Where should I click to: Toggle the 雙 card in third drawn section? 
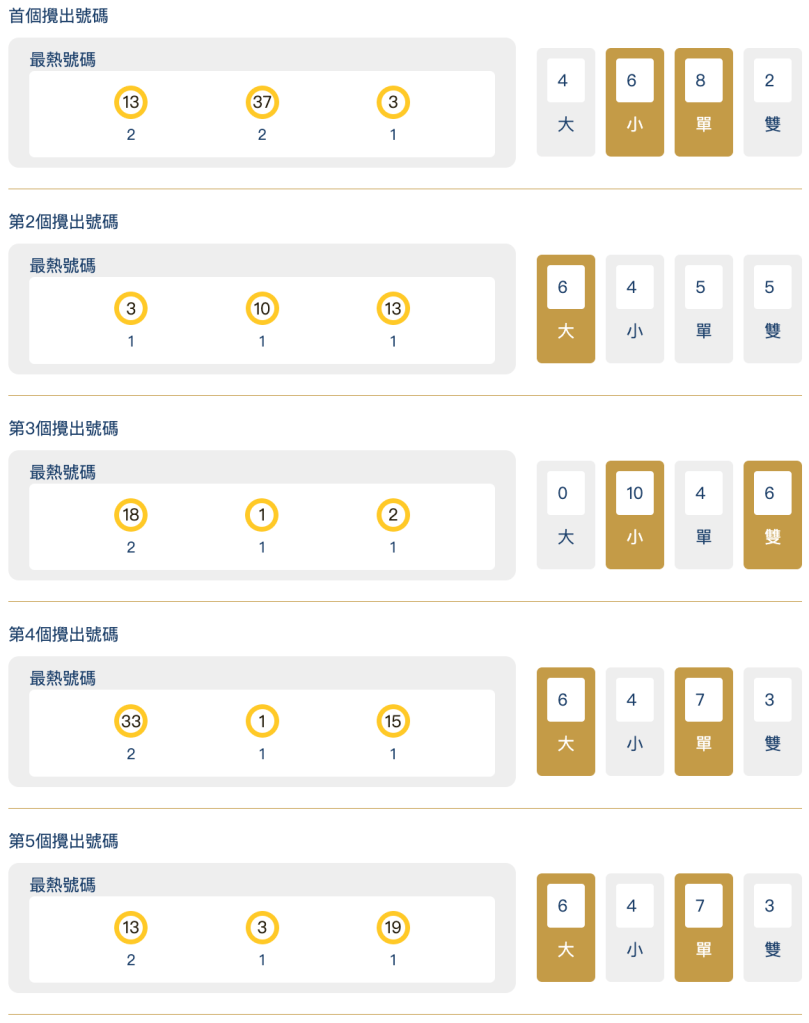click(771, 515)
